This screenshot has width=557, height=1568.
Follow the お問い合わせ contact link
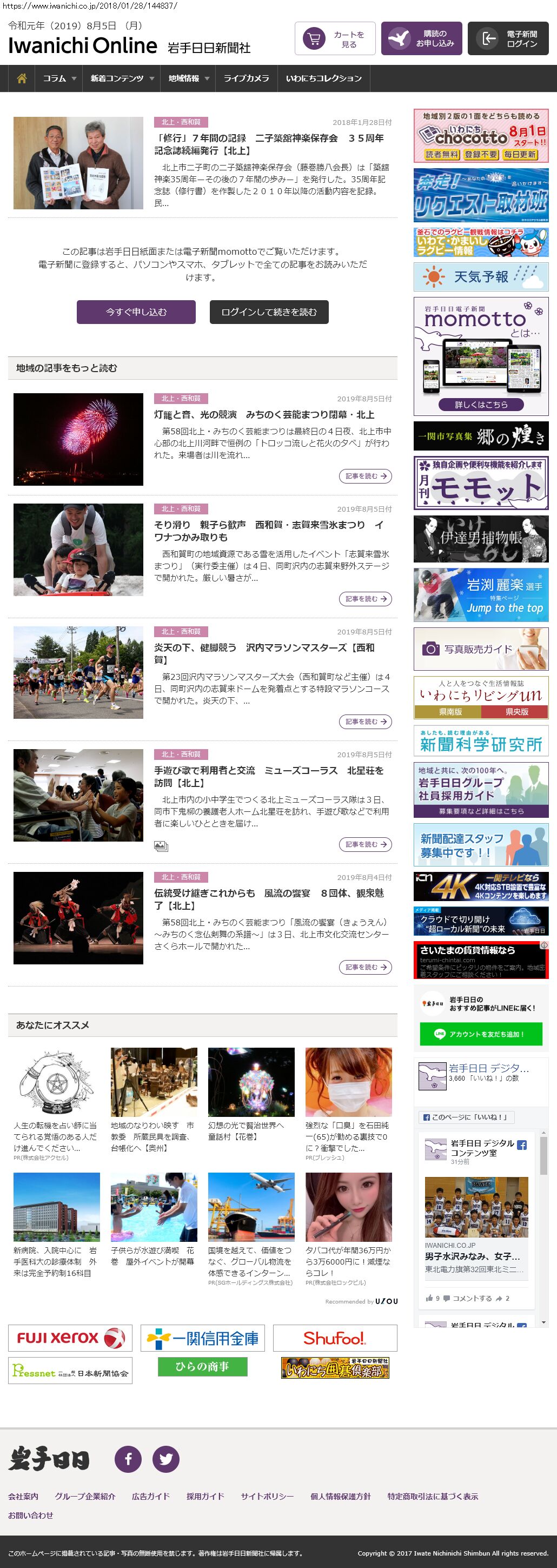click(x=30, y=1515)
